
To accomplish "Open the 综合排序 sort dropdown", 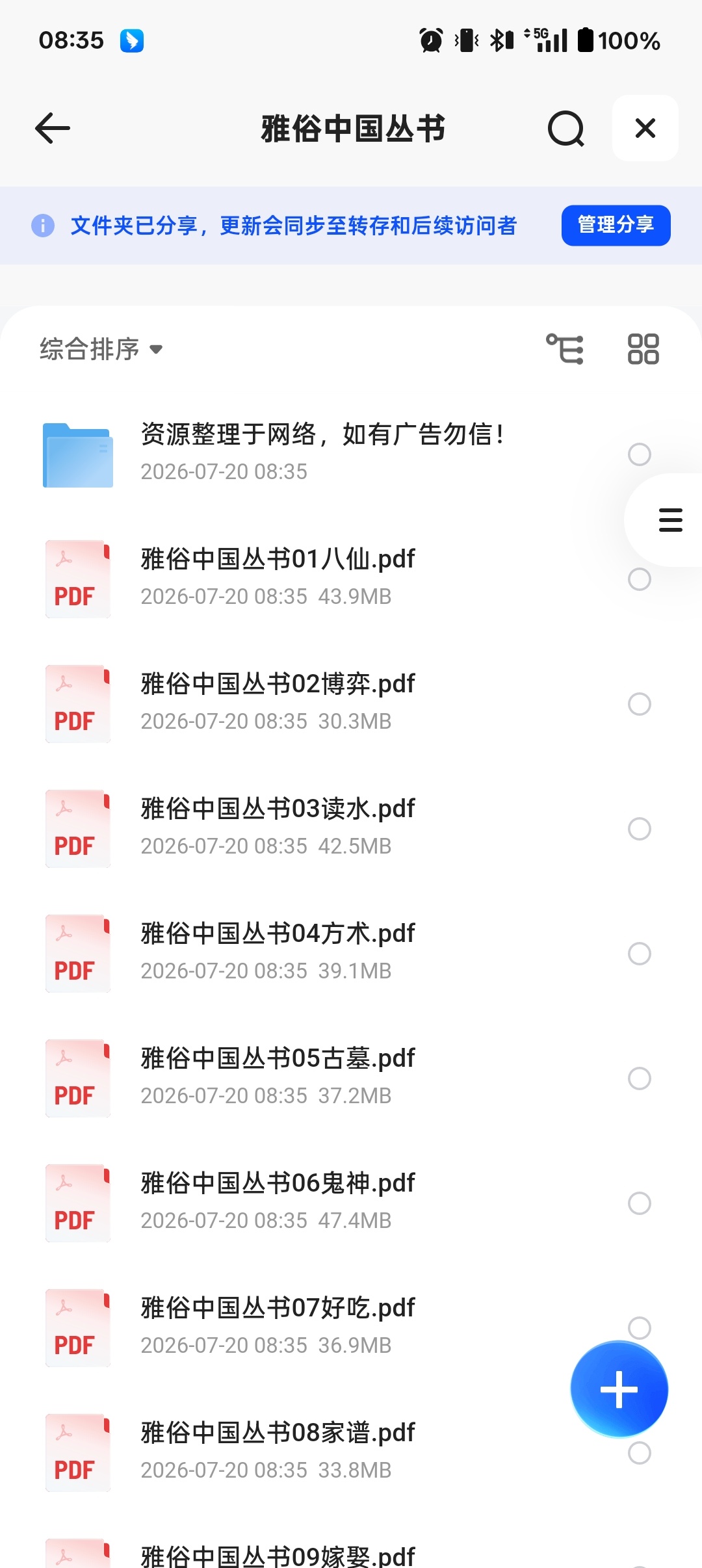I will (x=101, y=349).
